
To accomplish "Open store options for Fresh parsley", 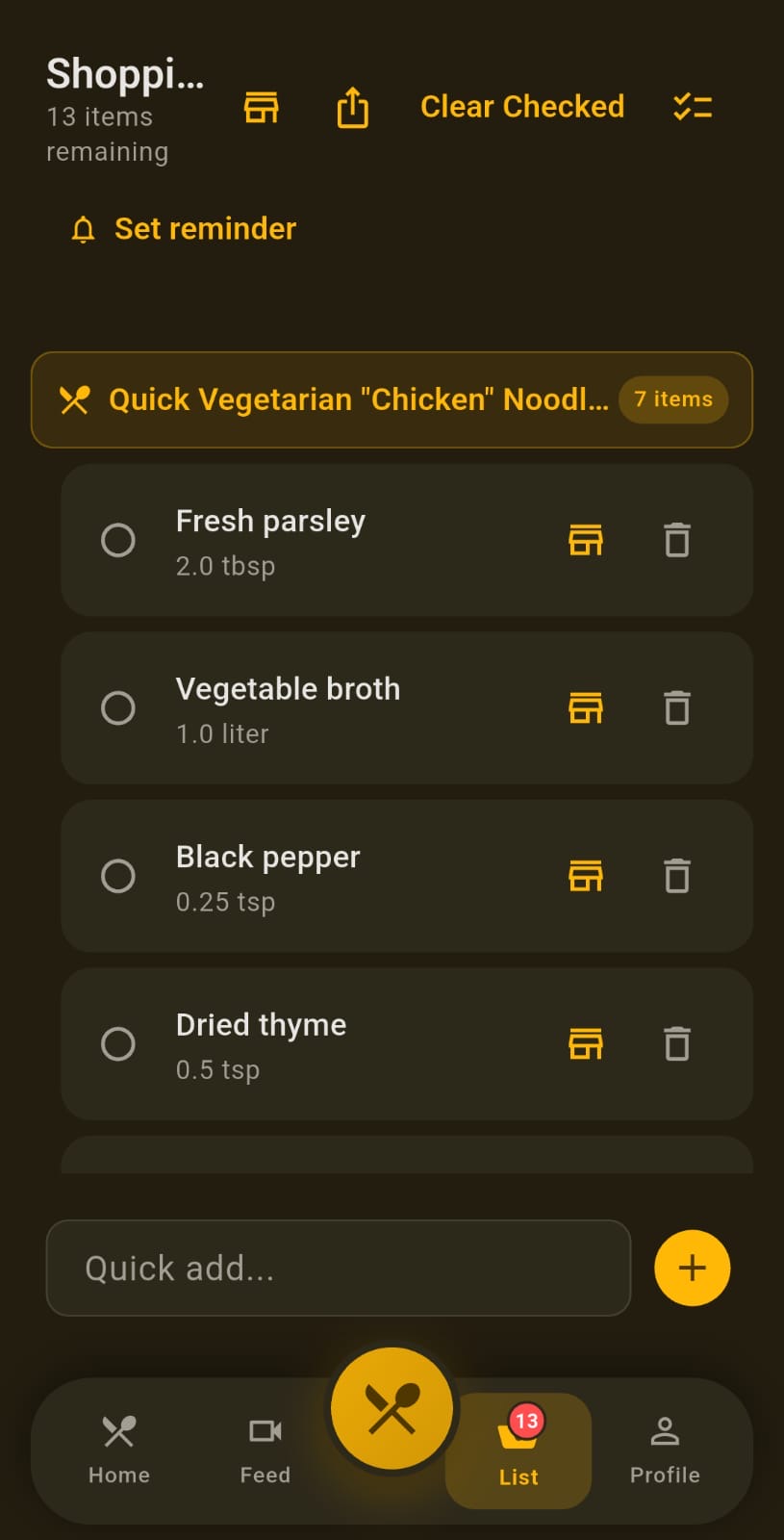I will tap(585, 540).
